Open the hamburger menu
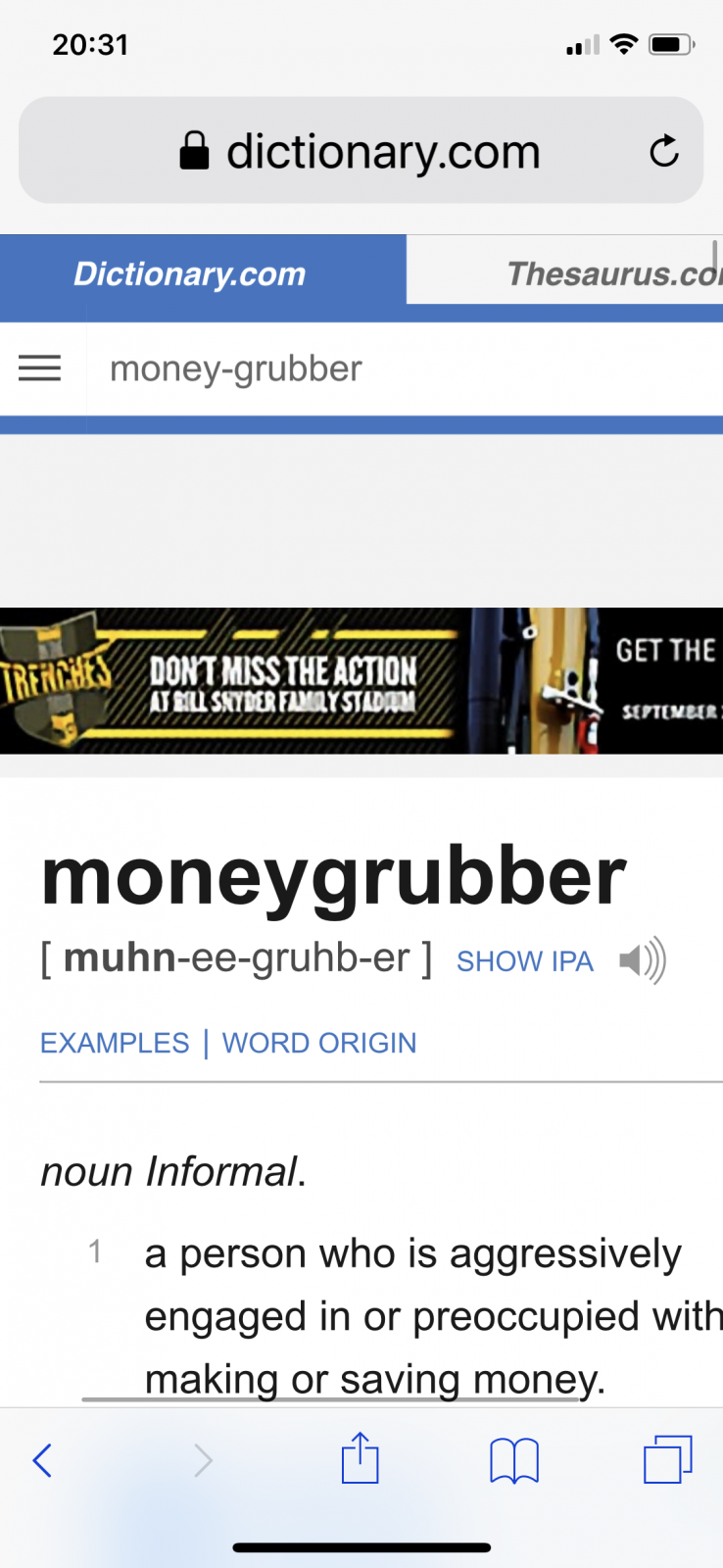The width and height of the screenshot is (723, 1568). tap(40, 368)
